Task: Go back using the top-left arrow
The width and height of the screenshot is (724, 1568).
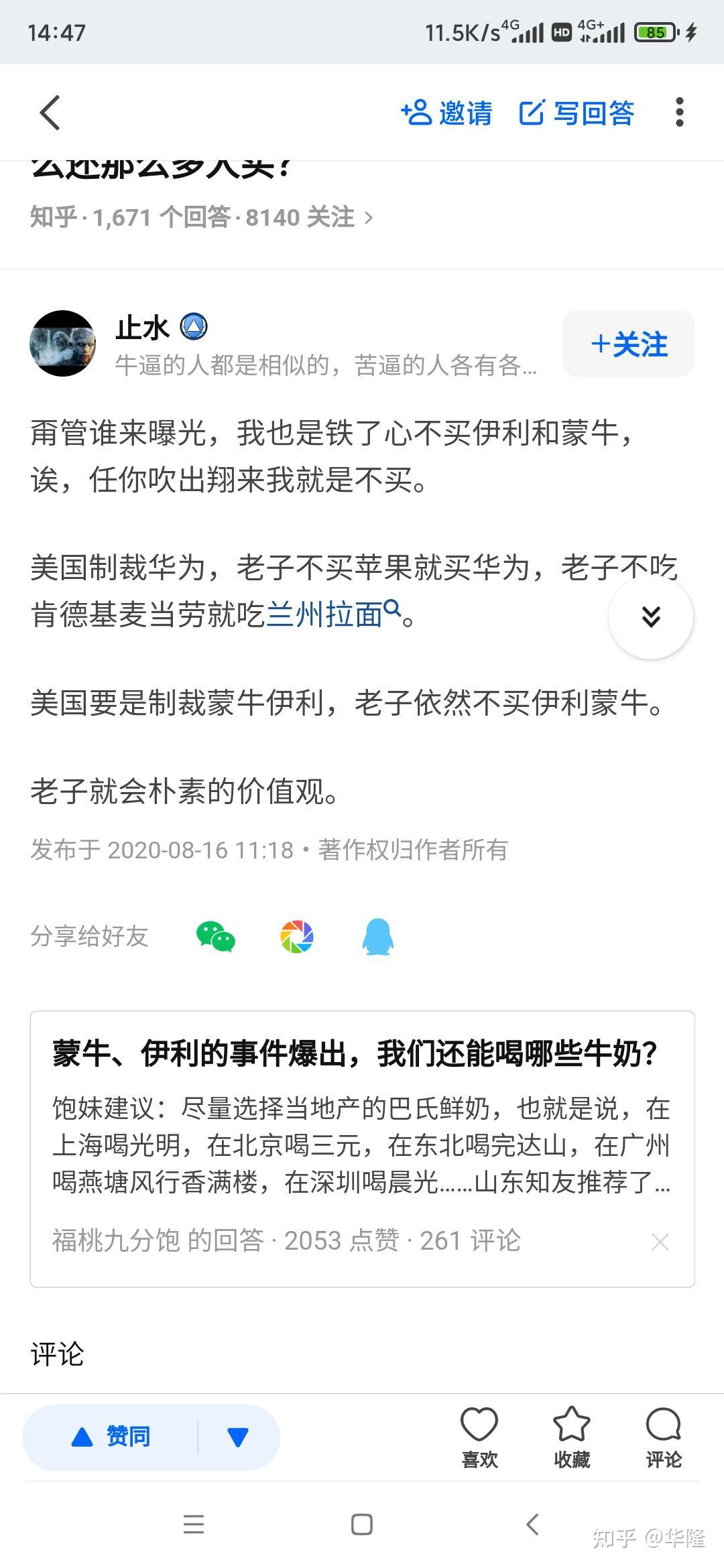Action: pos(50,112)
